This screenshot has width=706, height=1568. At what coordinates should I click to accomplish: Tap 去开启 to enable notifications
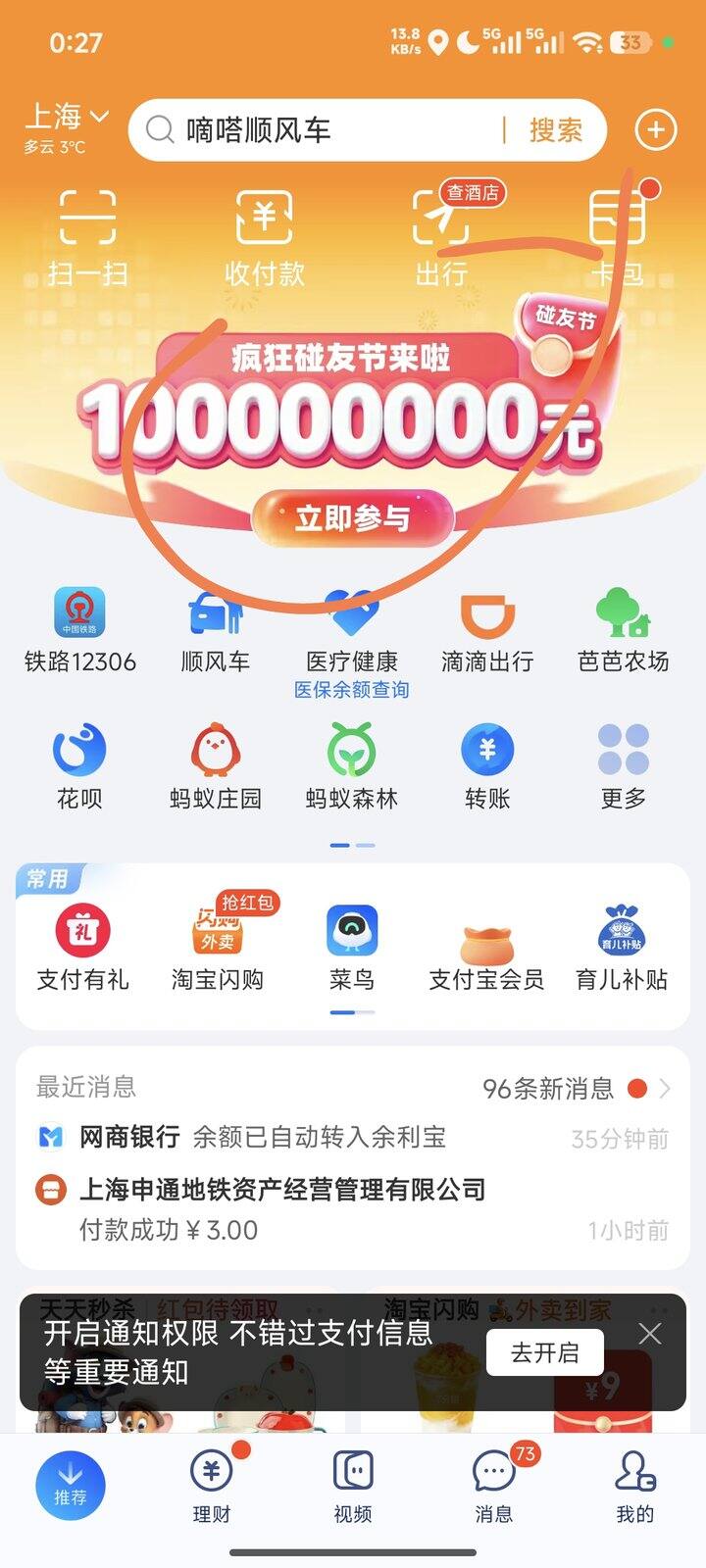tap(544, 1352)
